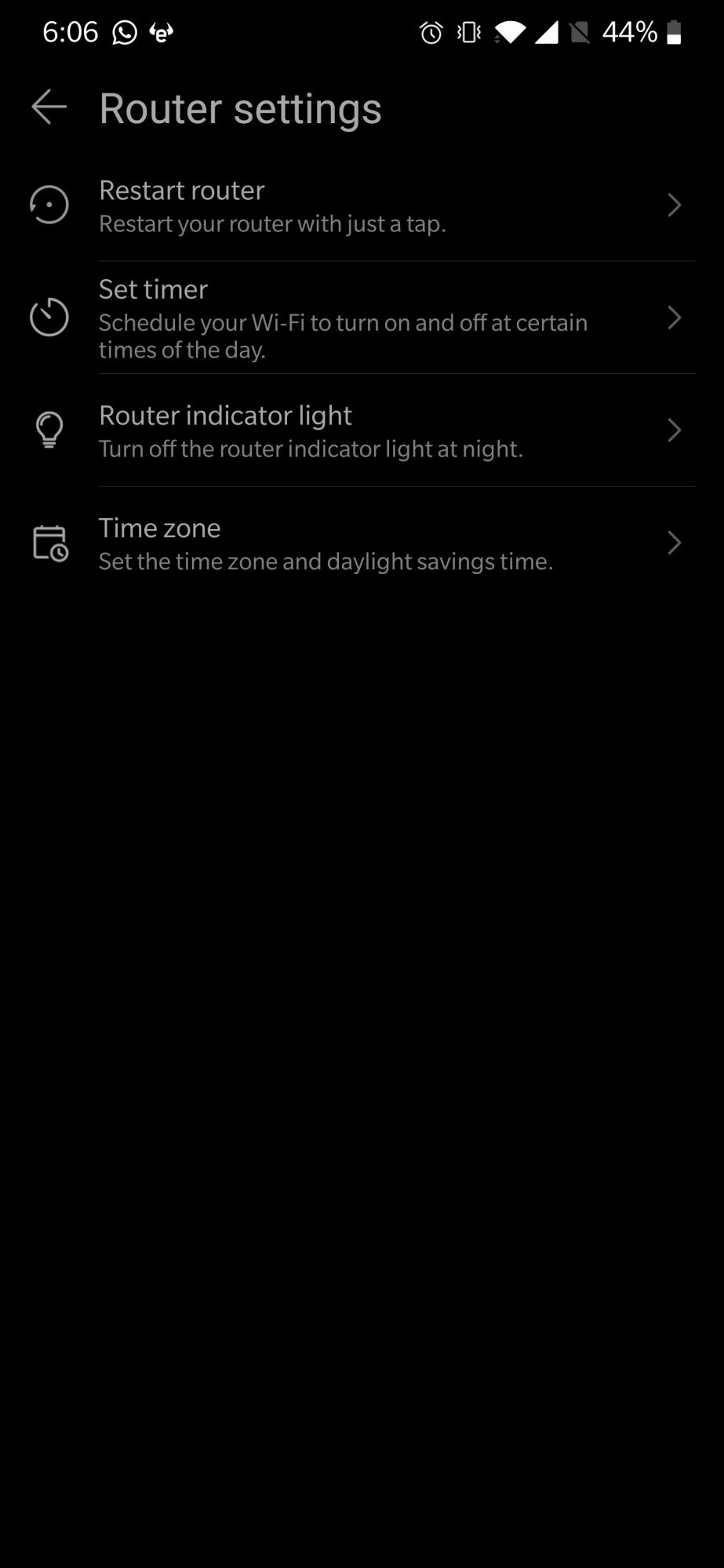Screen dimensions: 724x1568
Task: Go back from Router settings
Action: 49,107
